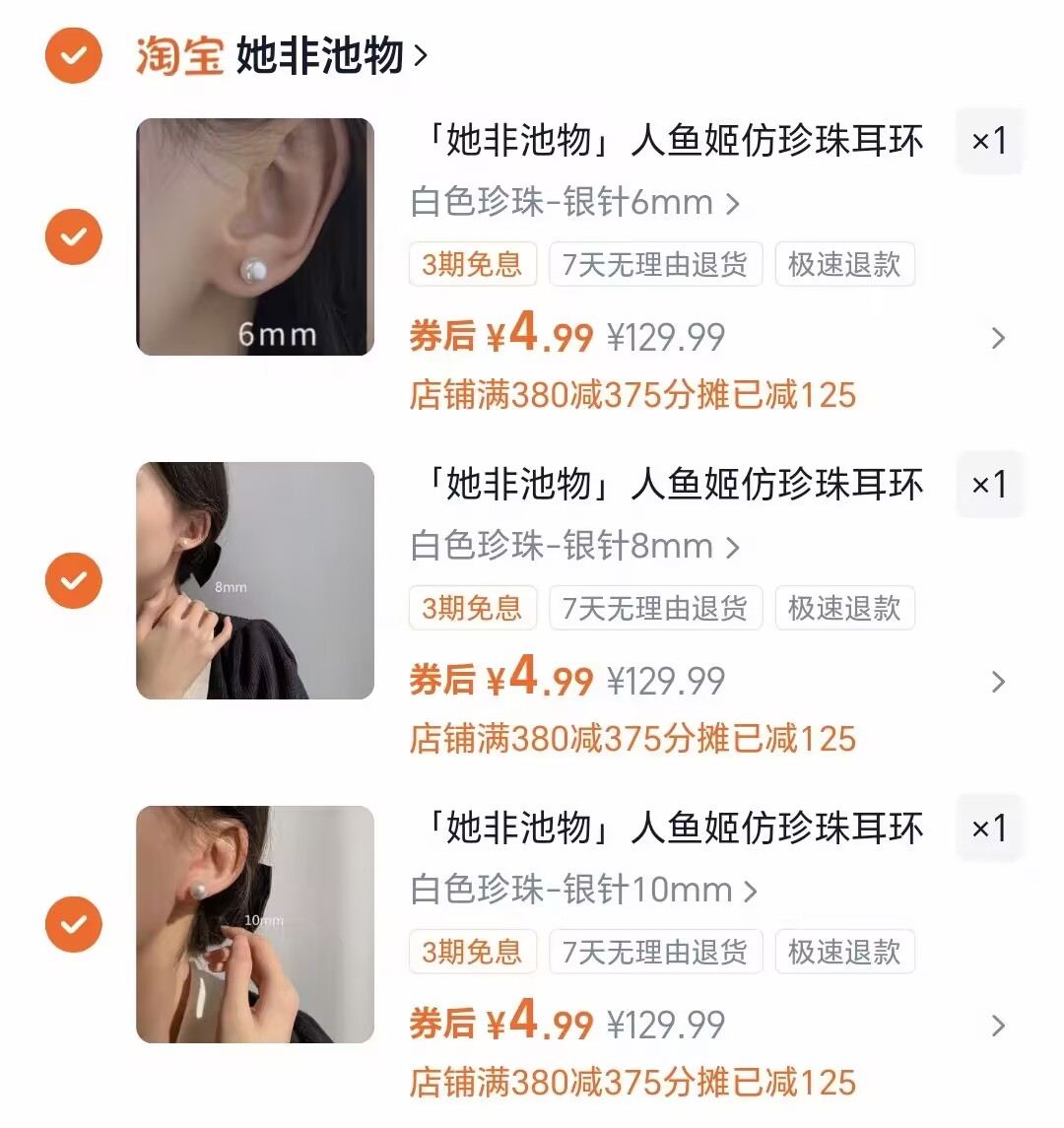The image size is (1064, 1128).
Task: Uncheck the 8mm pearl earring item
Action: (73, 581)
